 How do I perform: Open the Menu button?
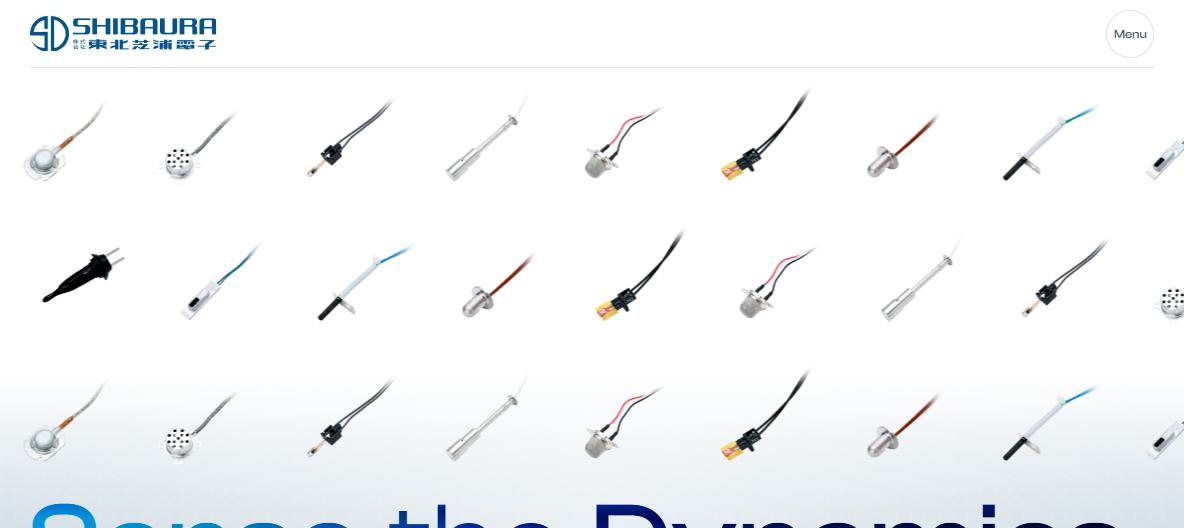click(1129, 34)
